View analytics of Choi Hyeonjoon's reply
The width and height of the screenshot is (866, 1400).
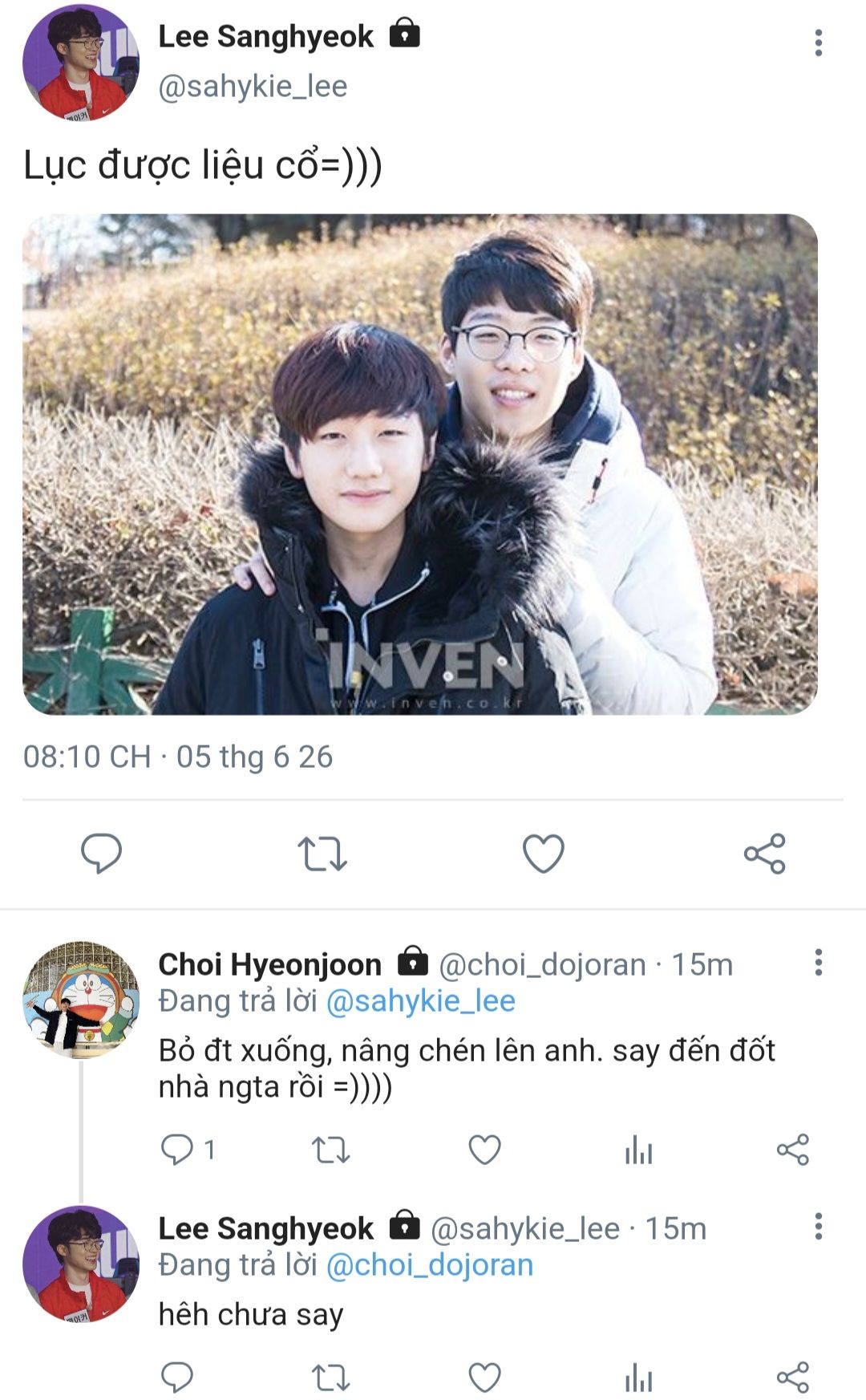[638, 1150]
